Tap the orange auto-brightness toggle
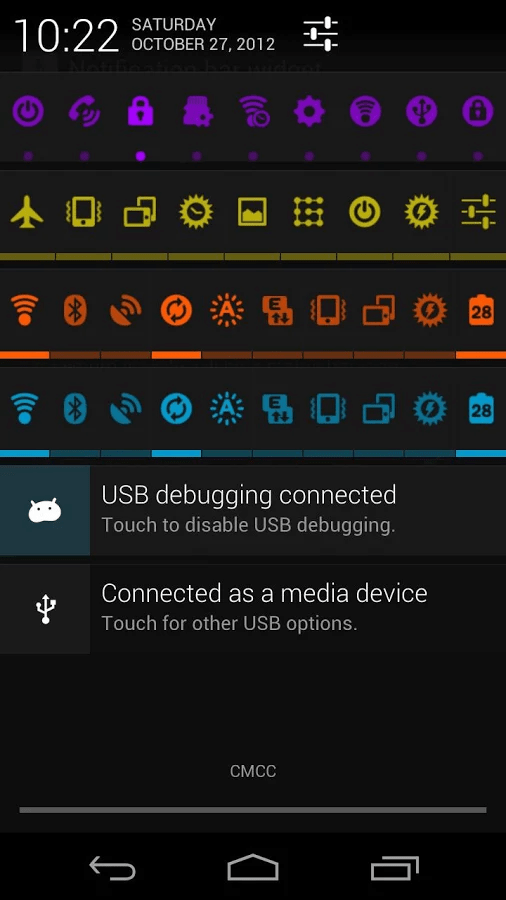 [x=227, y=311]
